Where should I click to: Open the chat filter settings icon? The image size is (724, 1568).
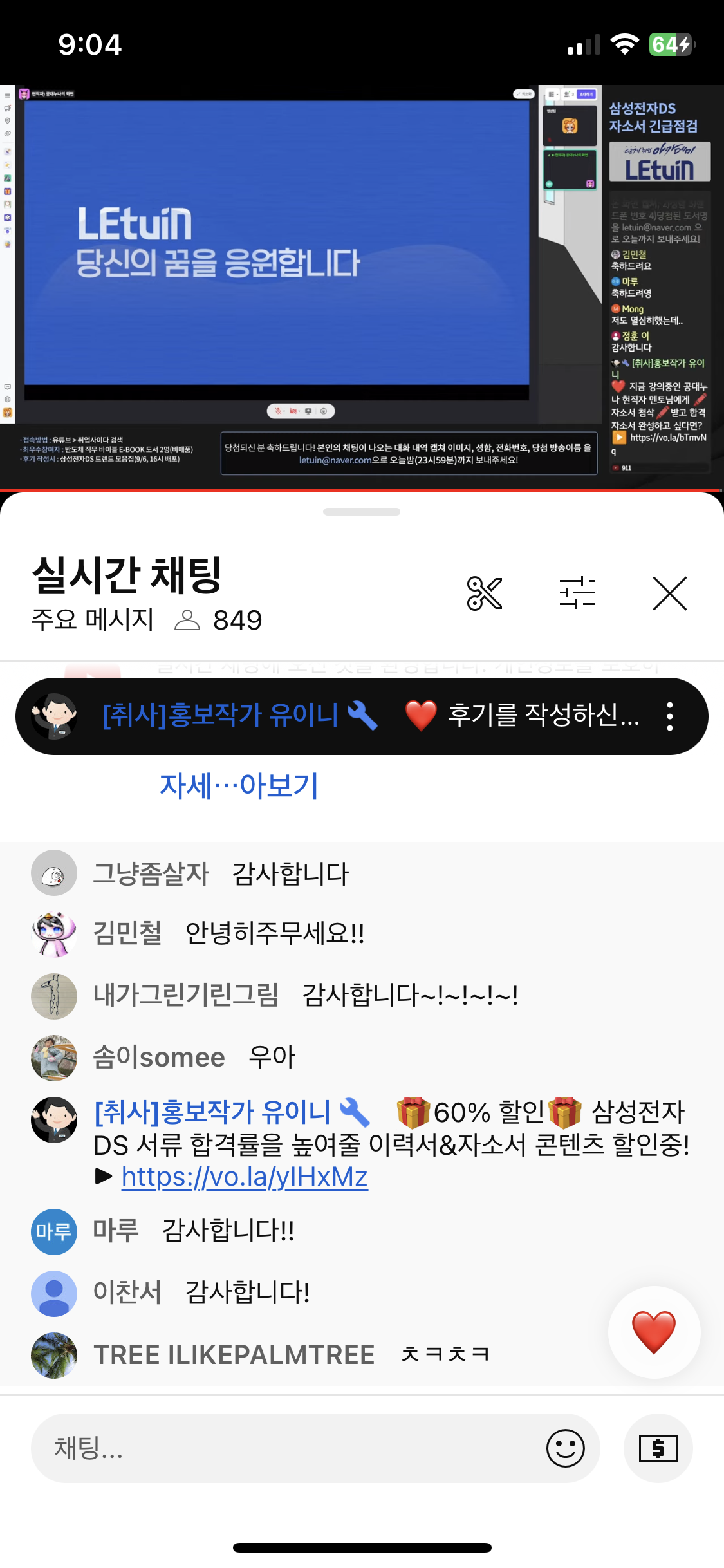(577, 593)
